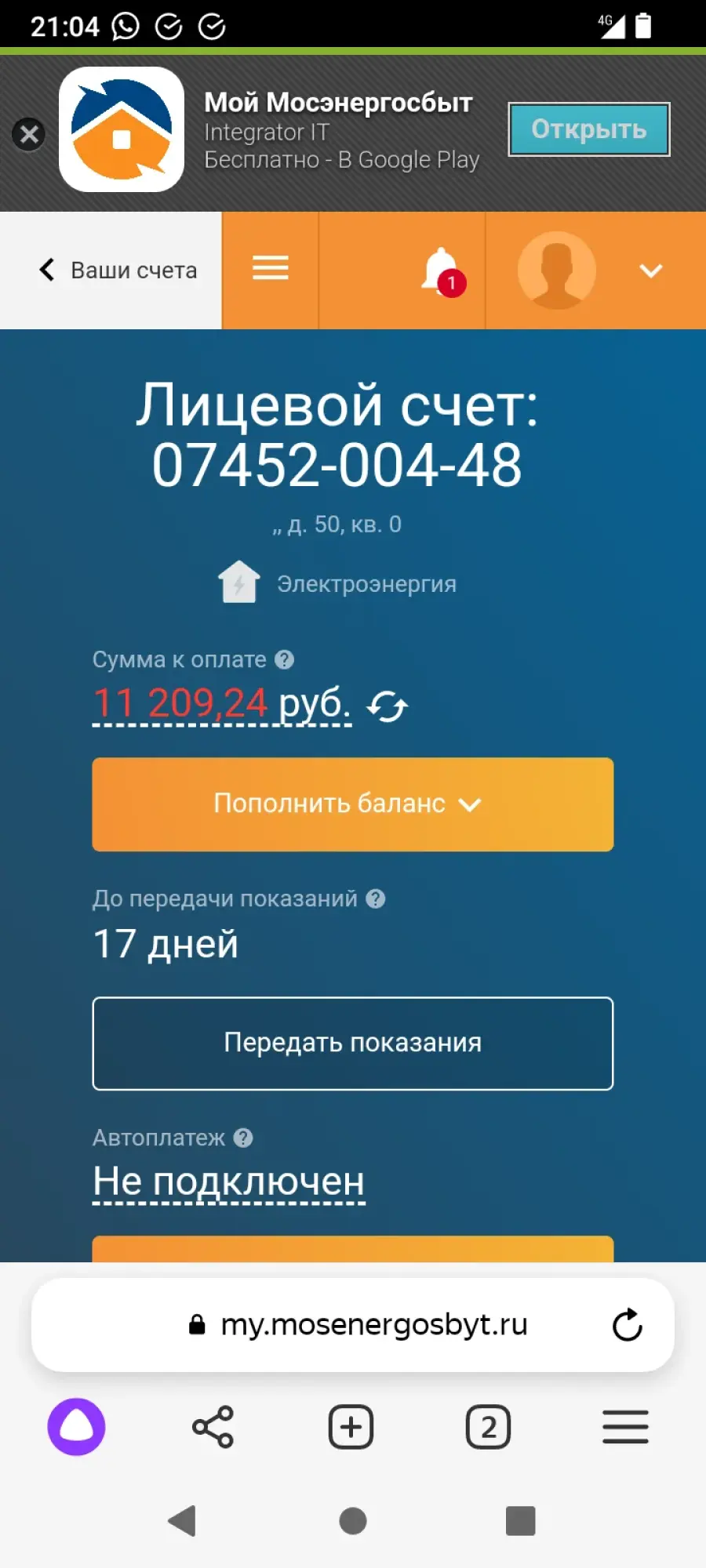Tap the Открыть button in the banner
The width and height of the screenshot is (706, 1568).
(589, 129)
